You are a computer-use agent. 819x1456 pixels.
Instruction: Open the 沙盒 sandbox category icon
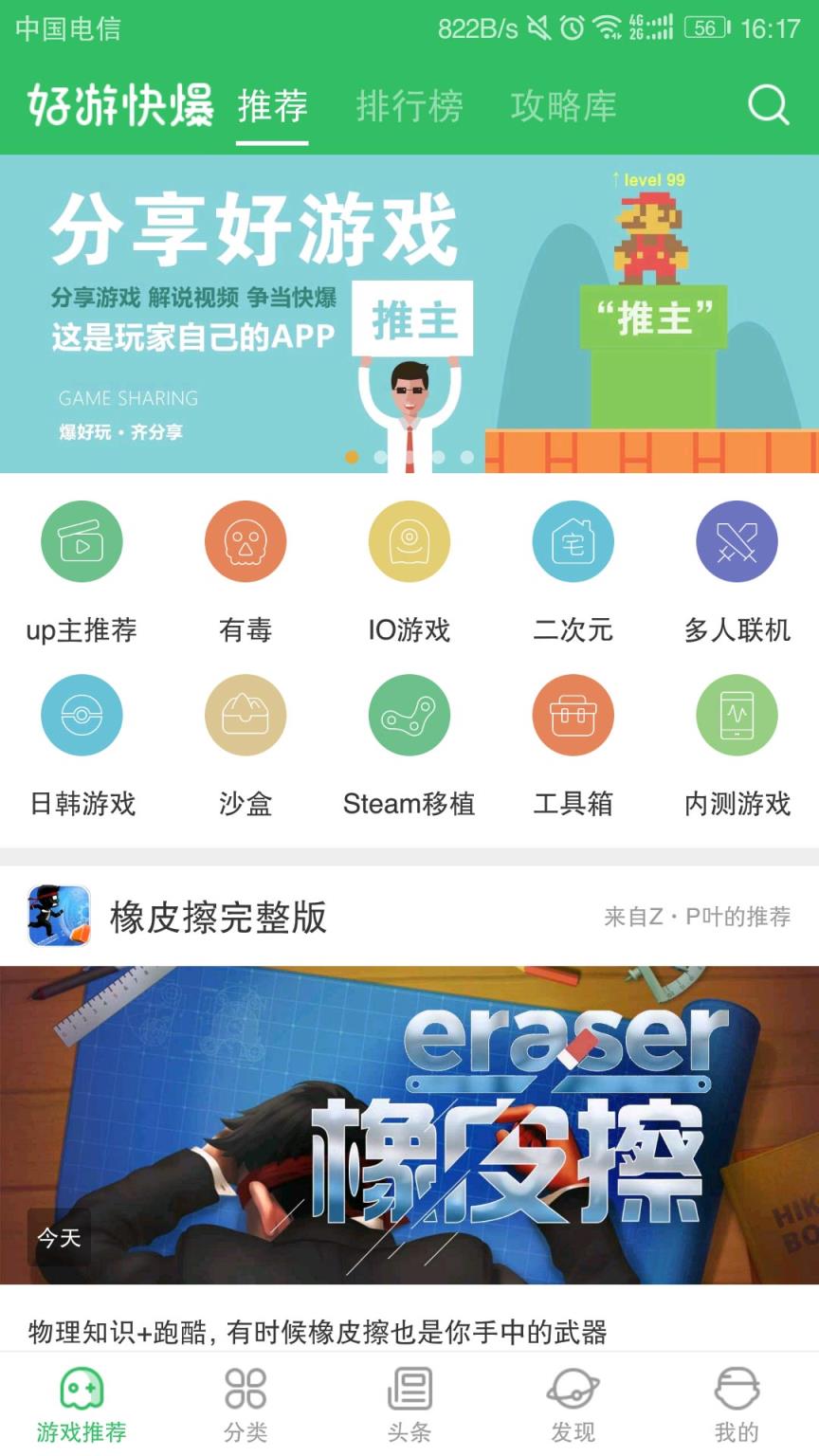[245, 717]
